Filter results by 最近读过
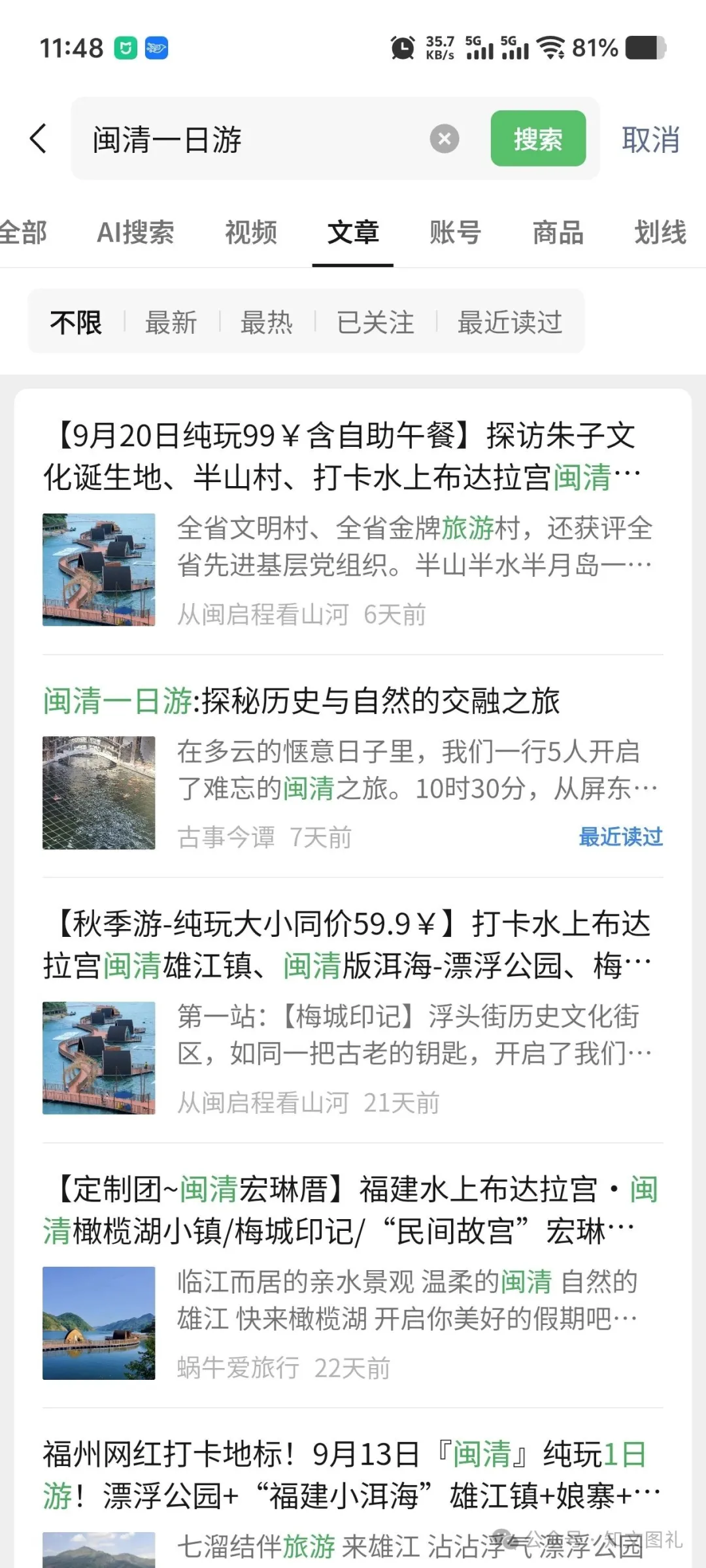This screenshot has width=706, height=1568. pos(509,322)
